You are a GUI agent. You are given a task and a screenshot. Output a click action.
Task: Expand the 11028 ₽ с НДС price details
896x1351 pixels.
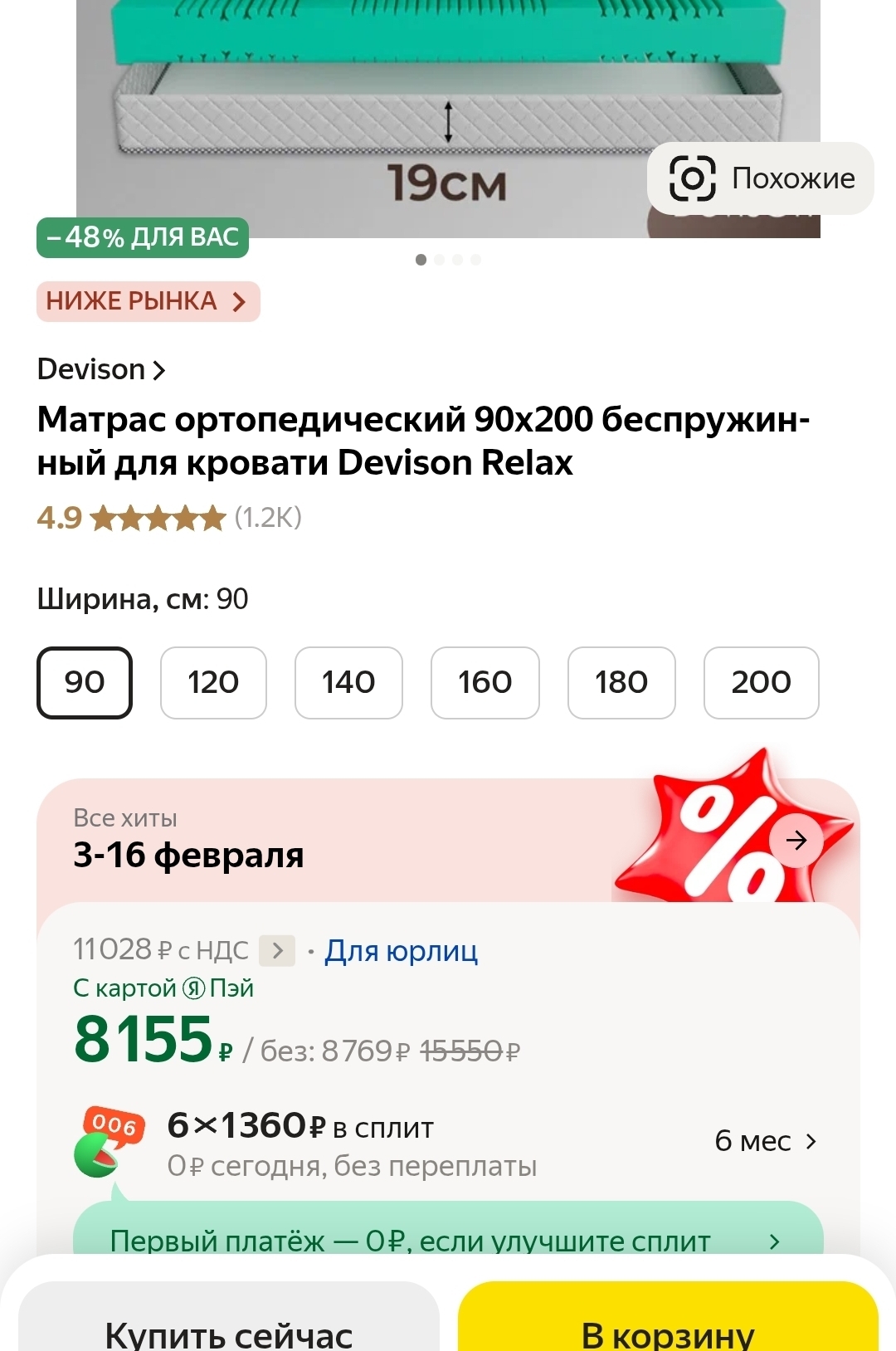pos(277,950)
